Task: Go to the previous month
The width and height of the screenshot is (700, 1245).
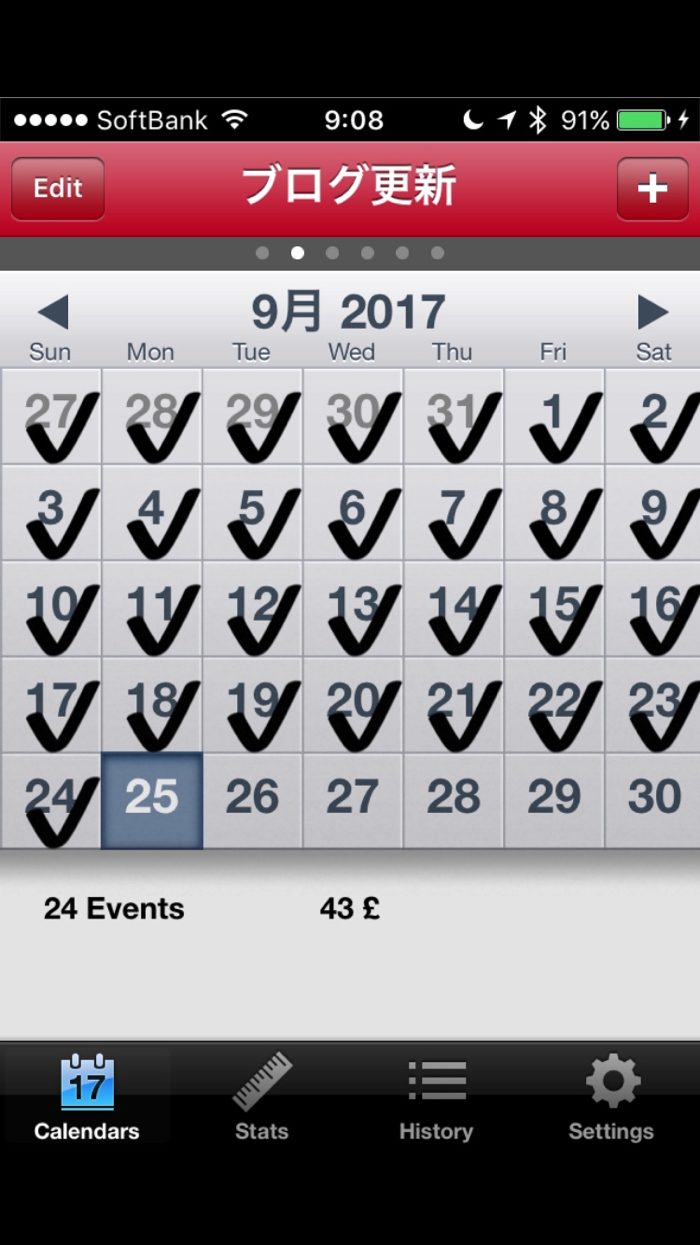Action: [x=52, y=313]
